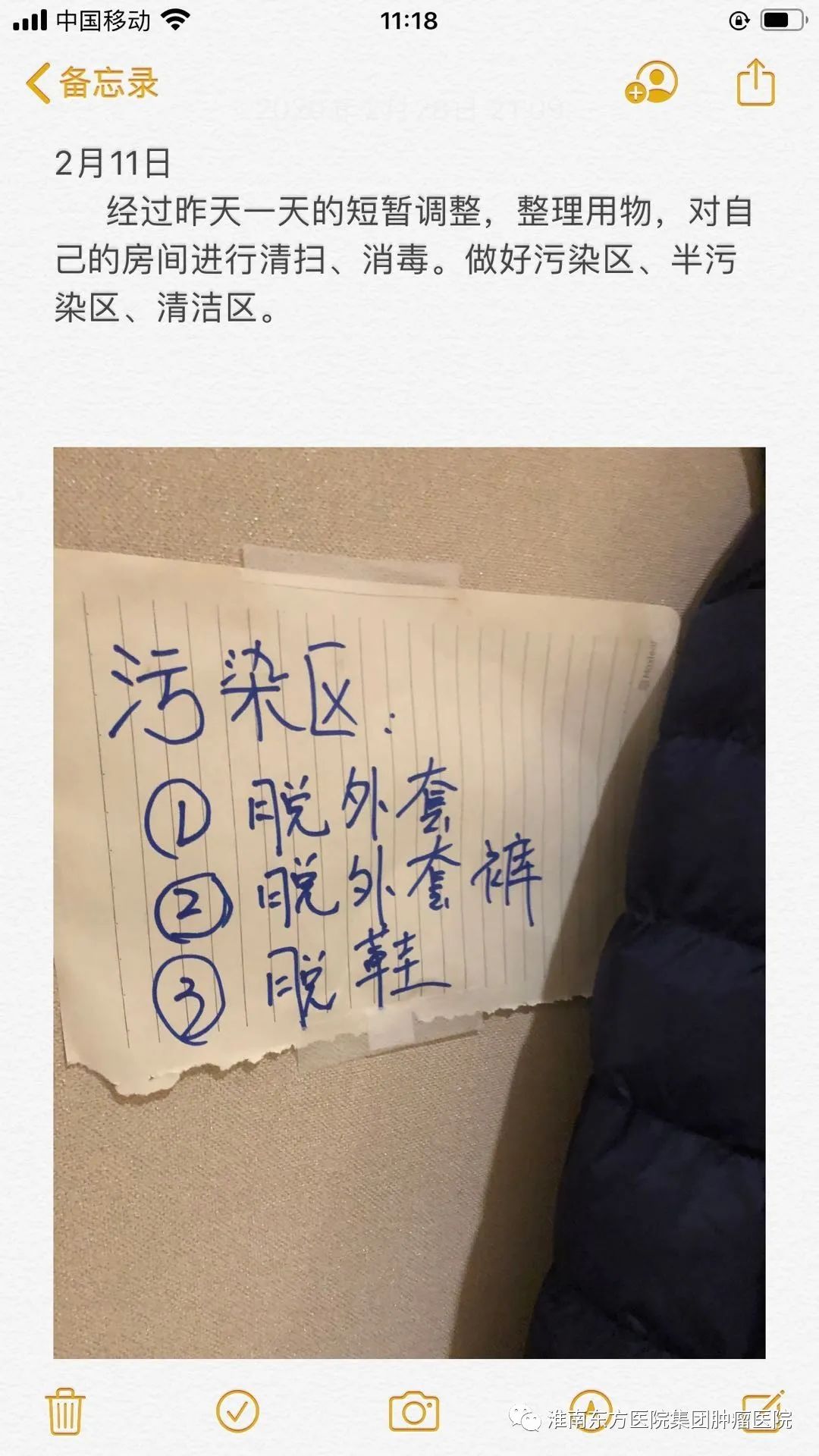Open the share sheet icon
Screen dimensions: 819x1456
(756, 82)
